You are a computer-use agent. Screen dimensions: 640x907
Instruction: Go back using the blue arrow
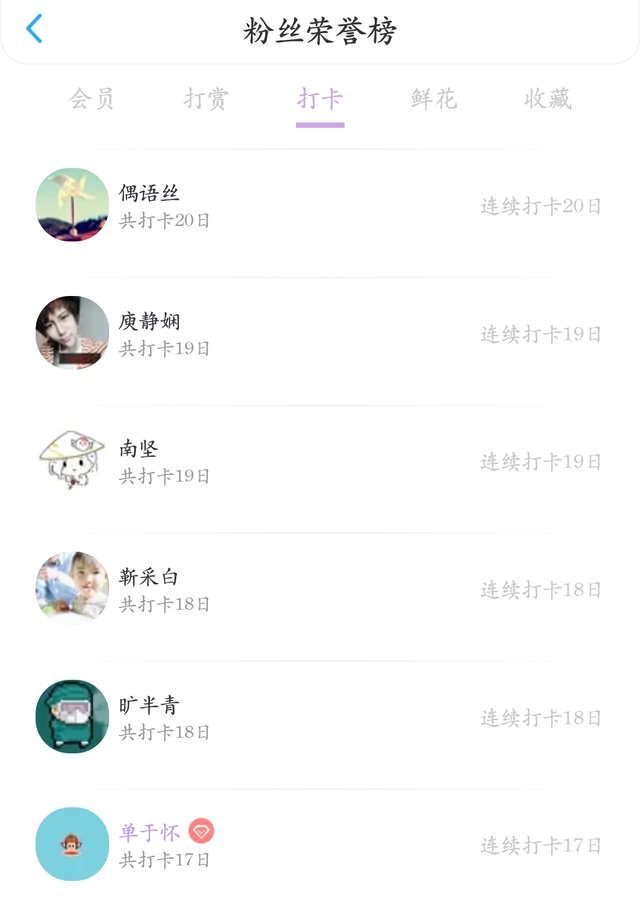point(34,29)
